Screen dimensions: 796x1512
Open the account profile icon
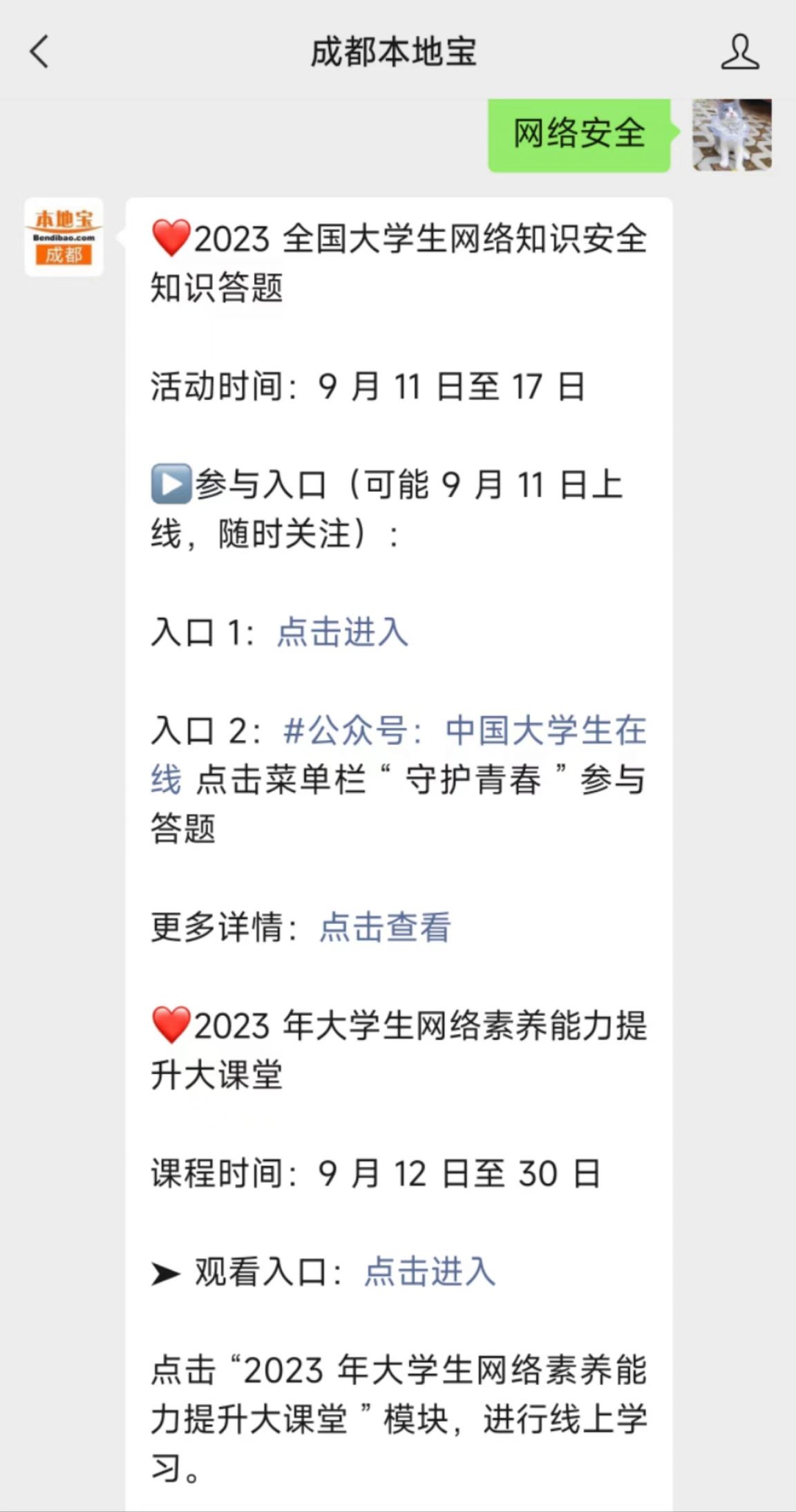pyautogui.click(x=739, y=52)
